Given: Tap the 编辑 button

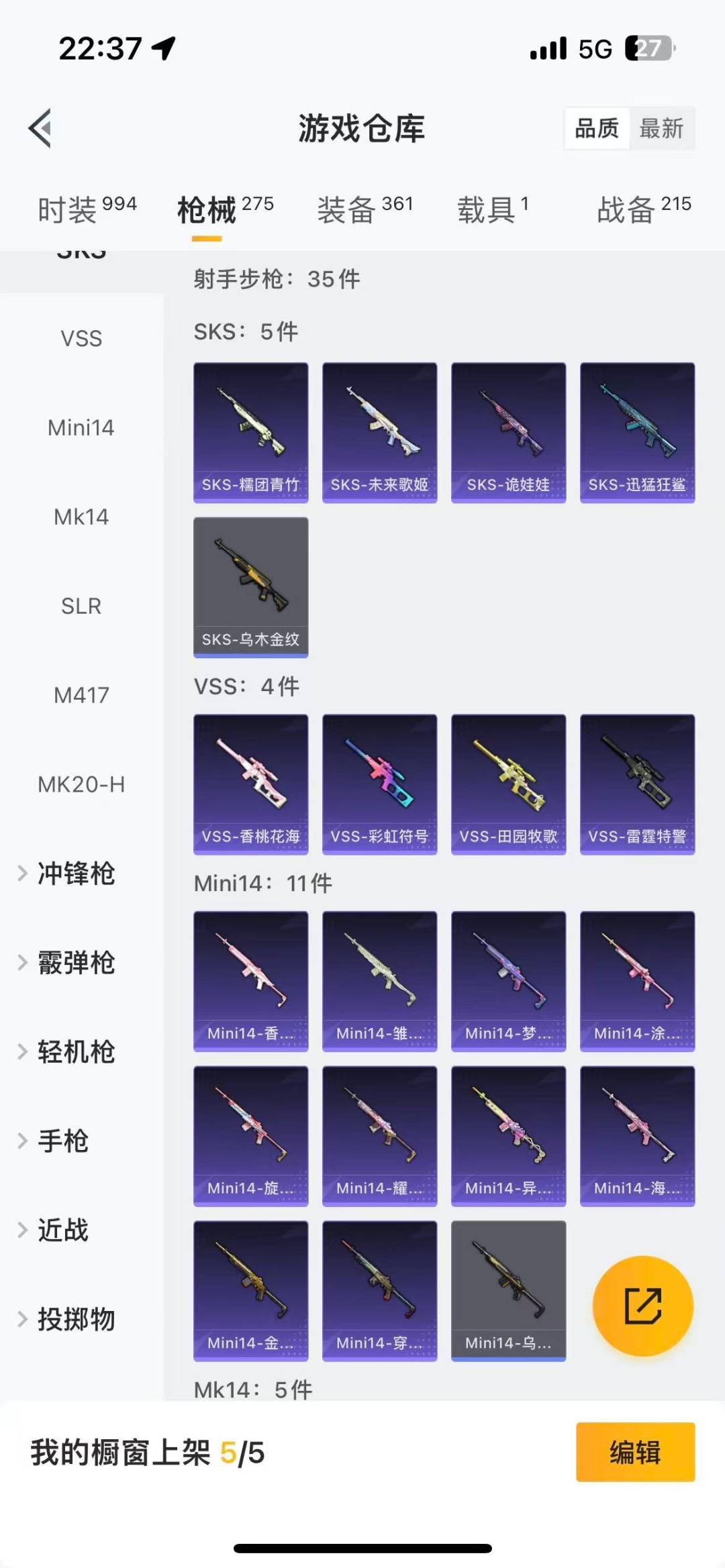Looking at the screenshot, I should coord(635,1452).
